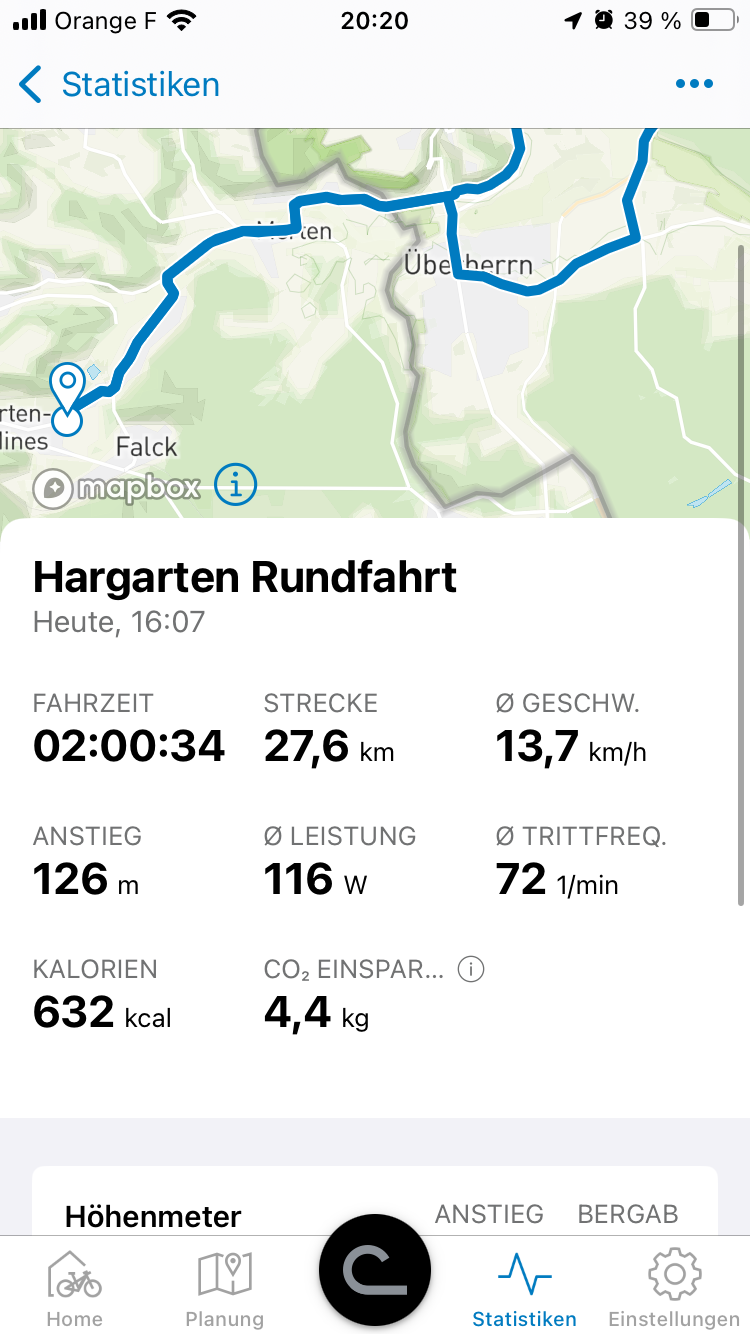Viewport: 750px width, 1334px height.
Task: Open the three-dot overflow menu
Action: coord(694,85)
